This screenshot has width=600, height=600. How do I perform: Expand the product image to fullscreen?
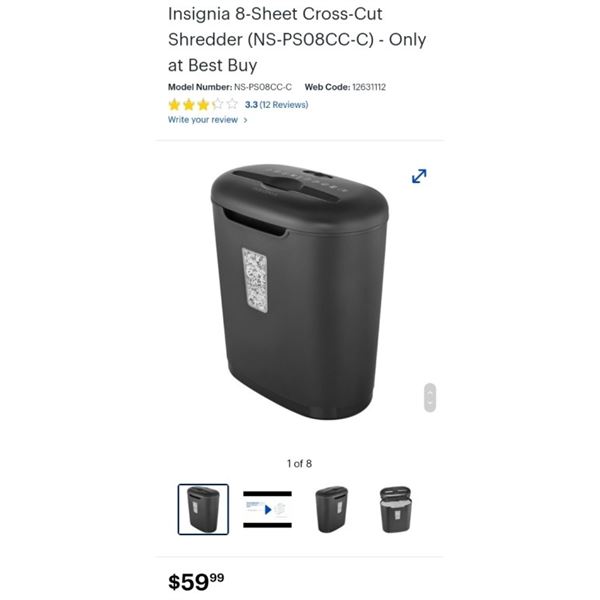419,176
